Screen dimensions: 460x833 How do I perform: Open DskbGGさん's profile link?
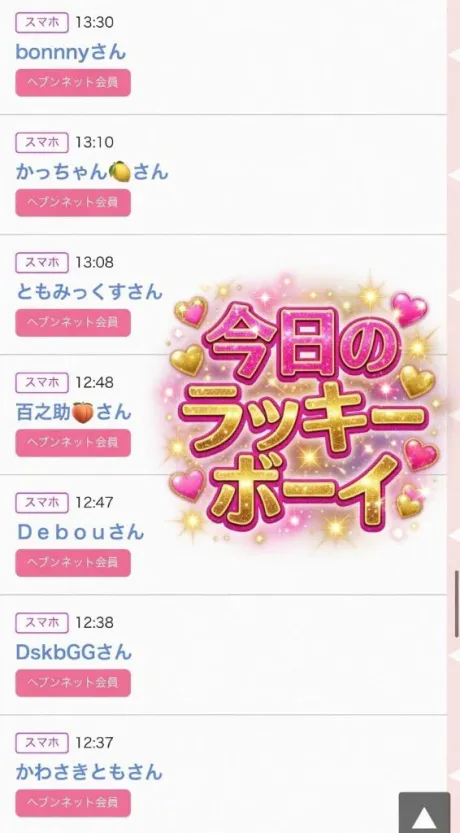point(74,652)
